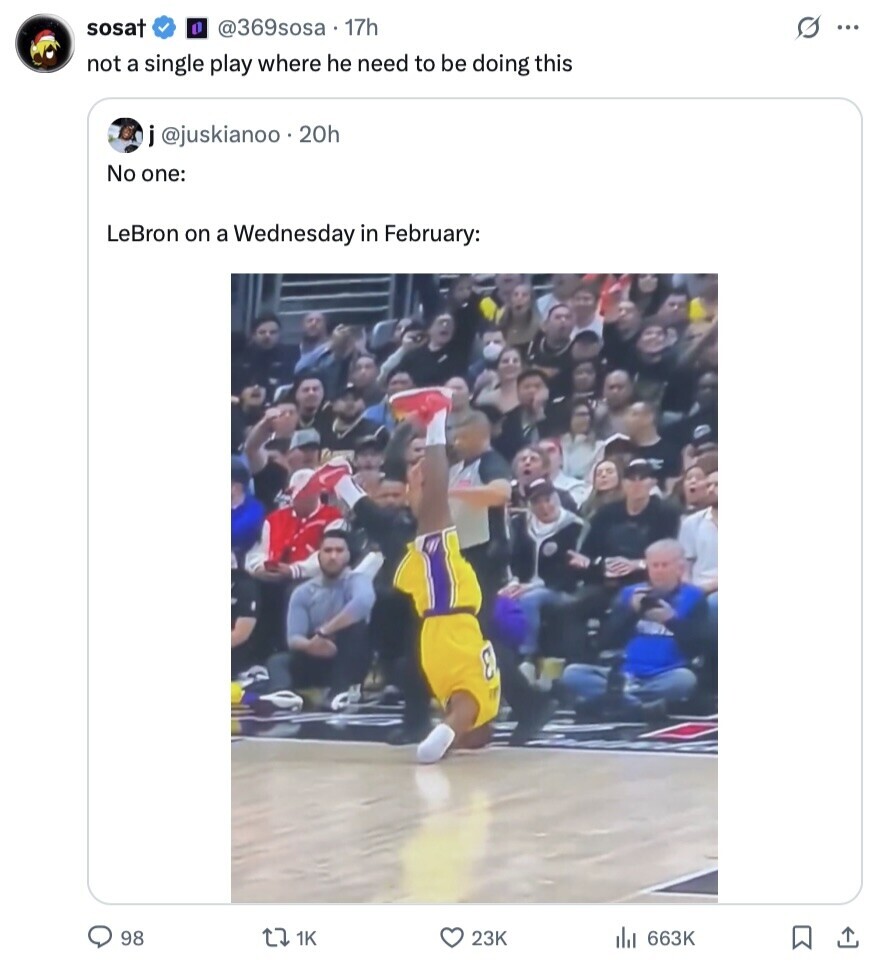Viewport: 882px width, 964px height.
Task: Click the 23K likes counter
Action: tap(489, 938)
